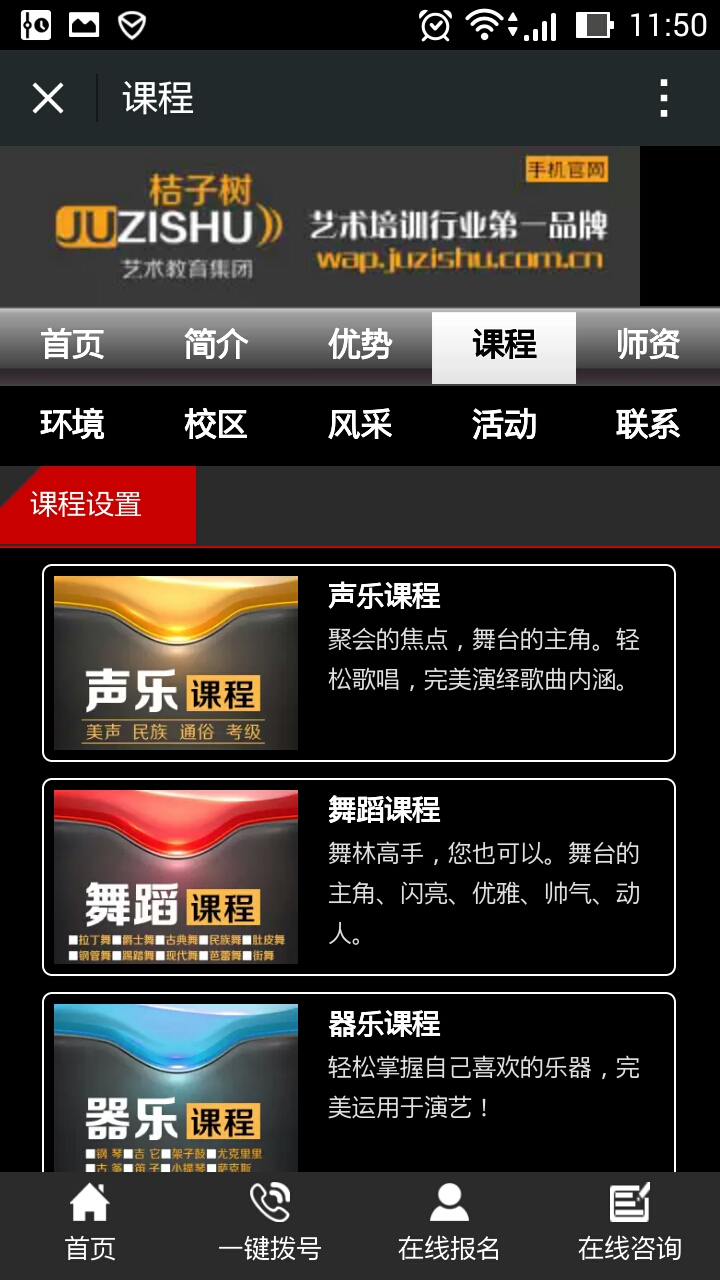720x1280 pixels.
Task: Open the 简介 tab
Action: (216, 345)
